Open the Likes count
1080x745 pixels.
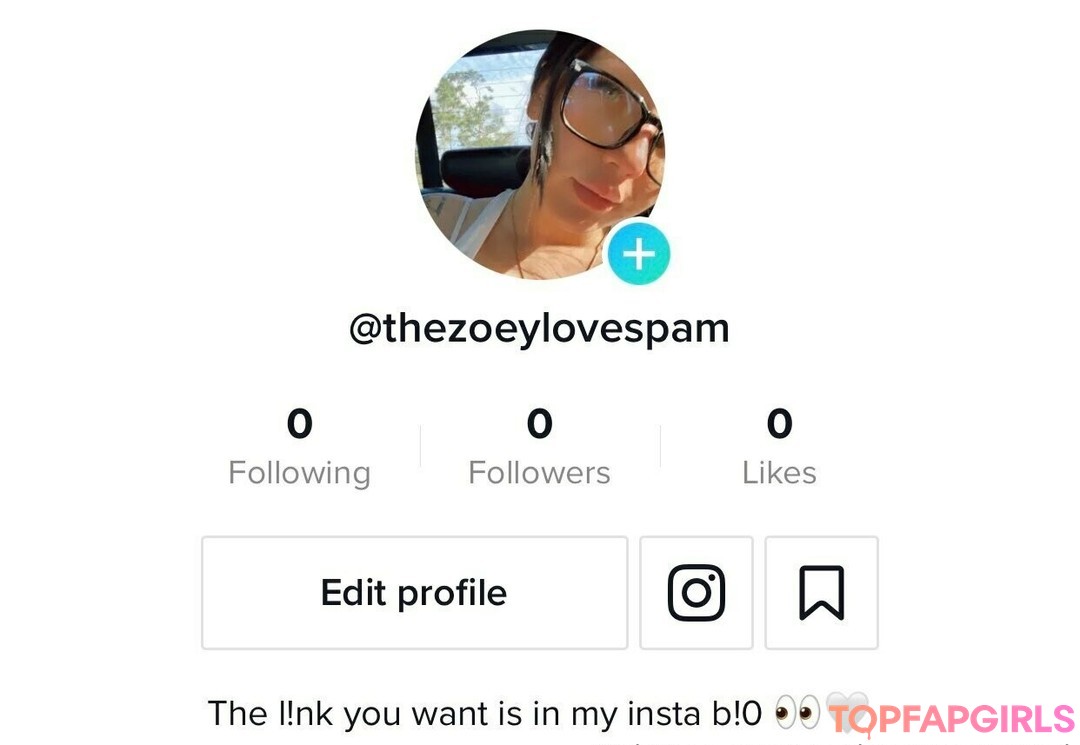[779, 447]
